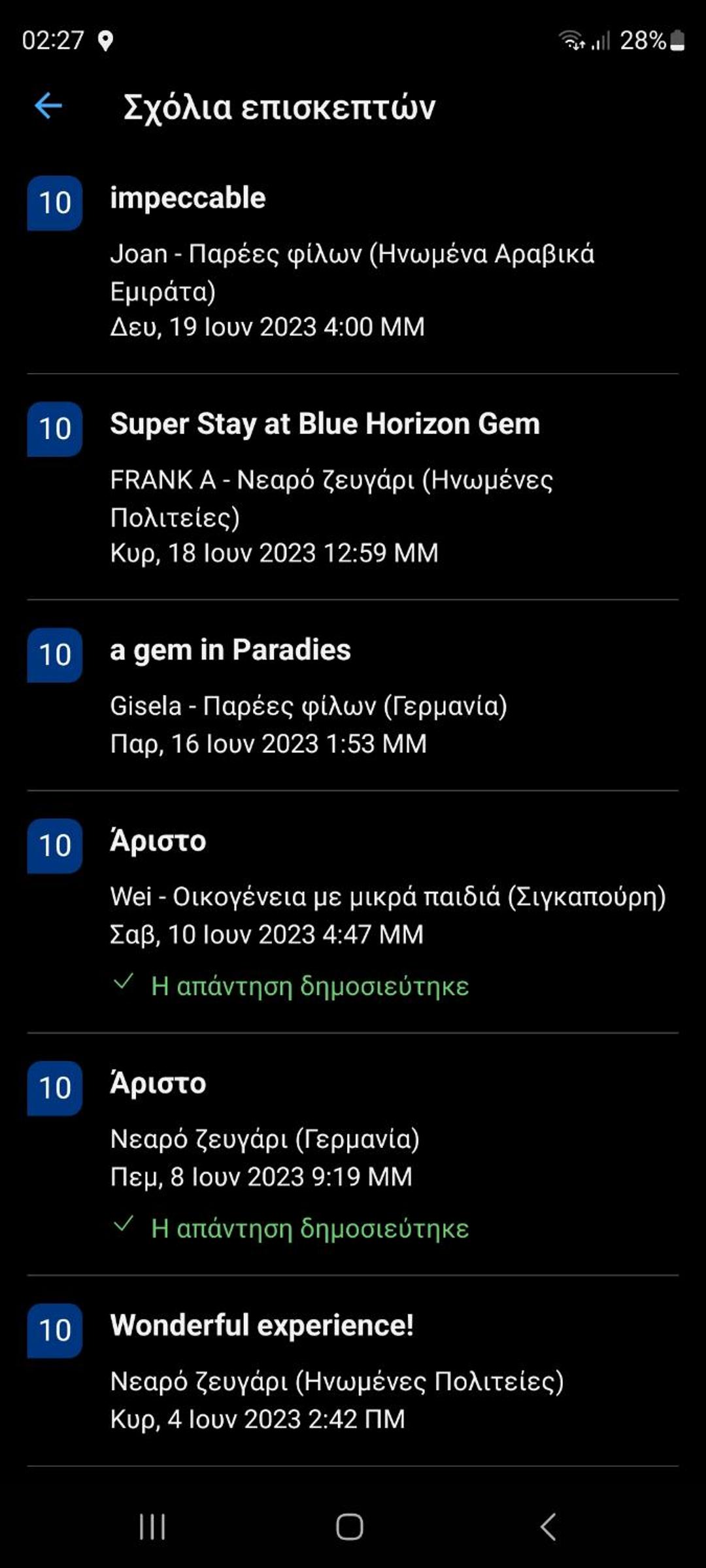The height and width of the screenshot is (1568, 706).
Task: Open 'Super Stay at Blue Horizon Gem' review
Action: point(353,487)
